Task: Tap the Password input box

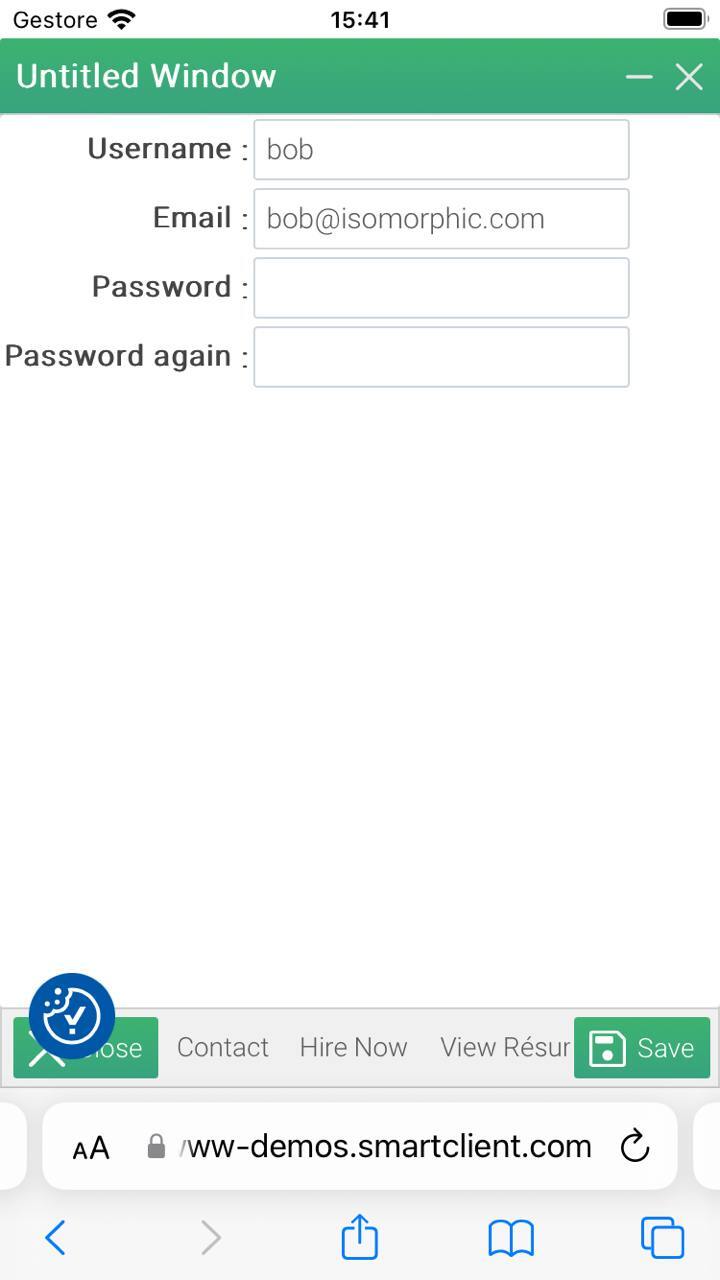Action: point(441,288)
